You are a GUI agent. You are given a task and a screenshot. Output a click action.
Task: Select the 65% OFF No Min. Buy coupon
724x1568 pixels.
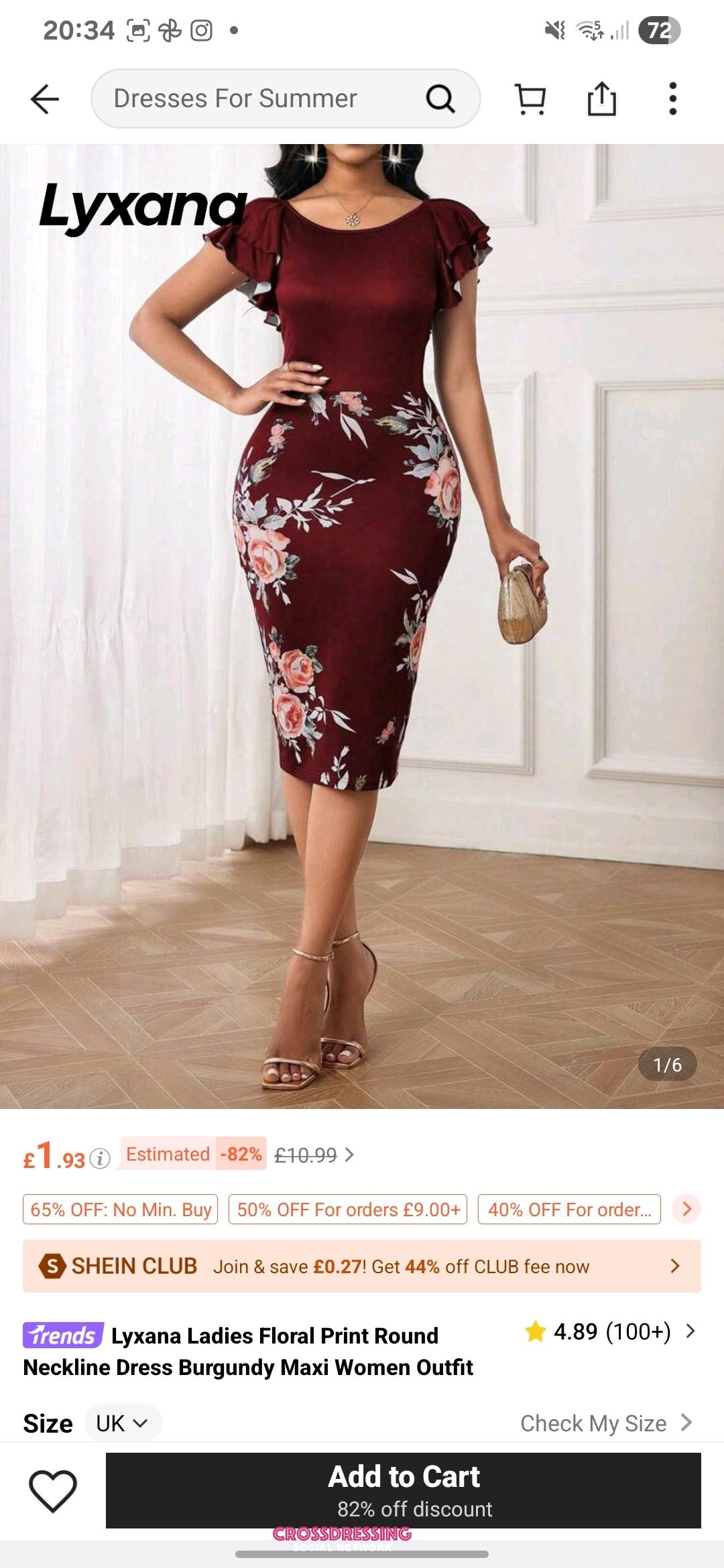point(121,1210)
